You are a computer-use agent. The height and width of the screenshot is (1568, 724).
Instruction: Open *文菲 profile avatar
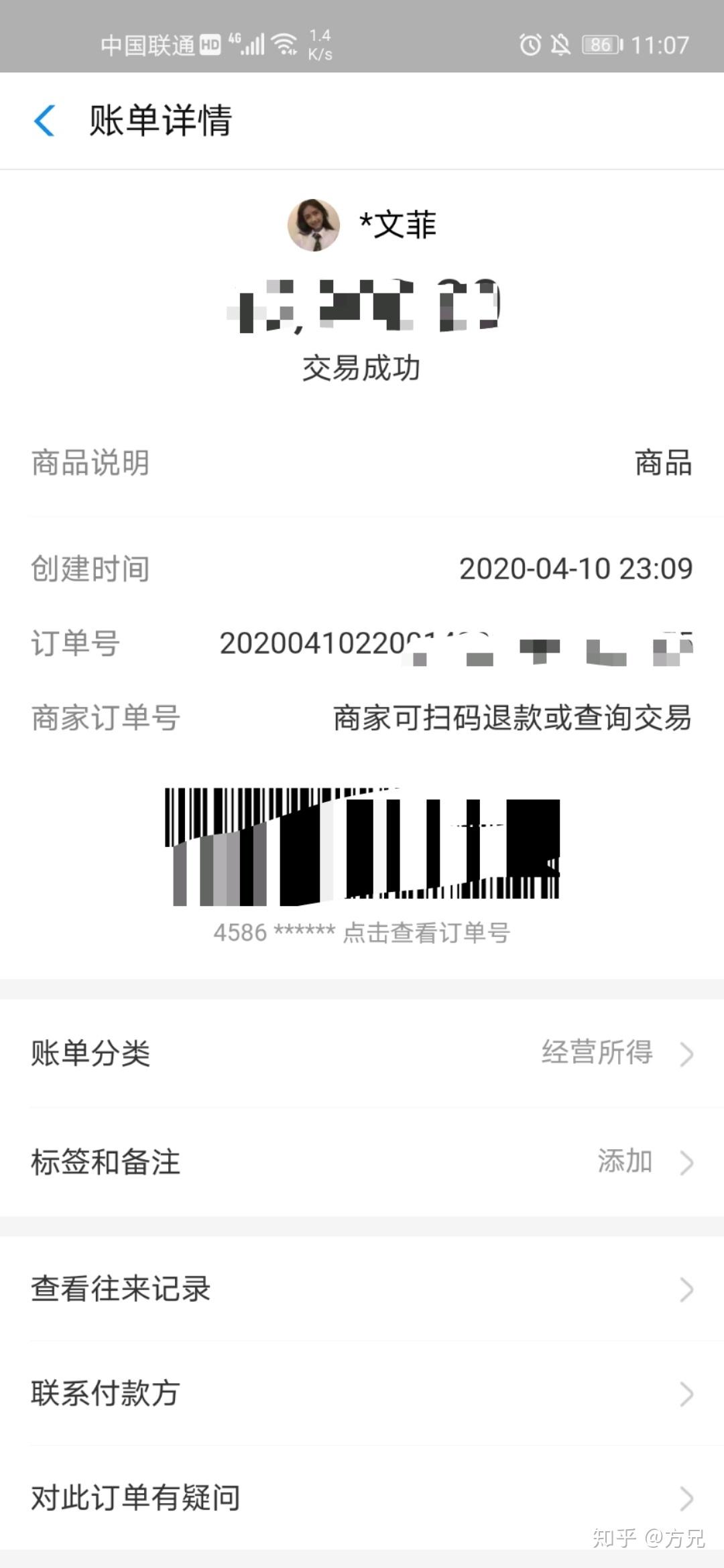pyautogui.click(x=314, y=225)
